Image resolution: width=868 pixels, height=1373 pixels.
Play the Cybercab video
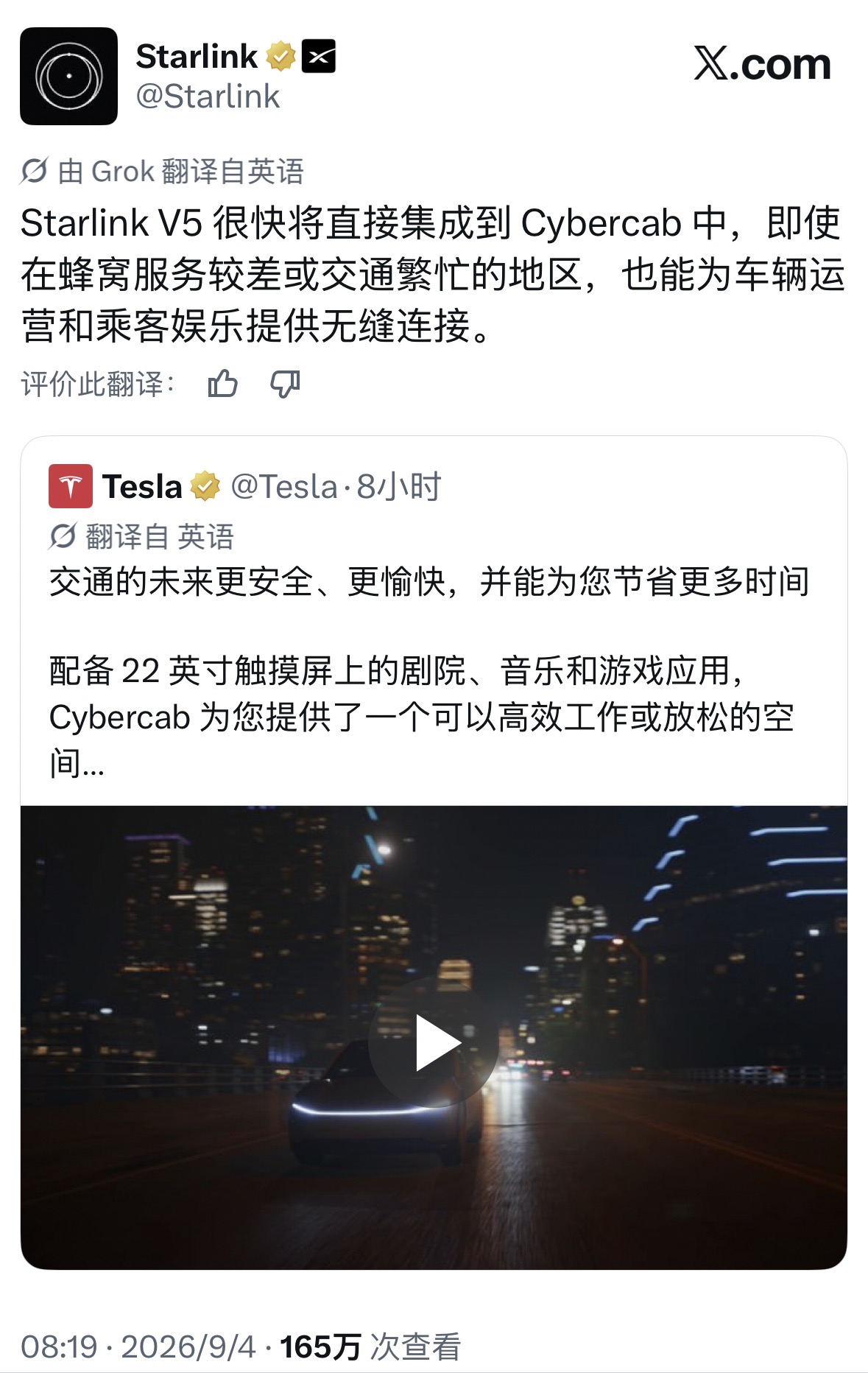point(434,1042)
